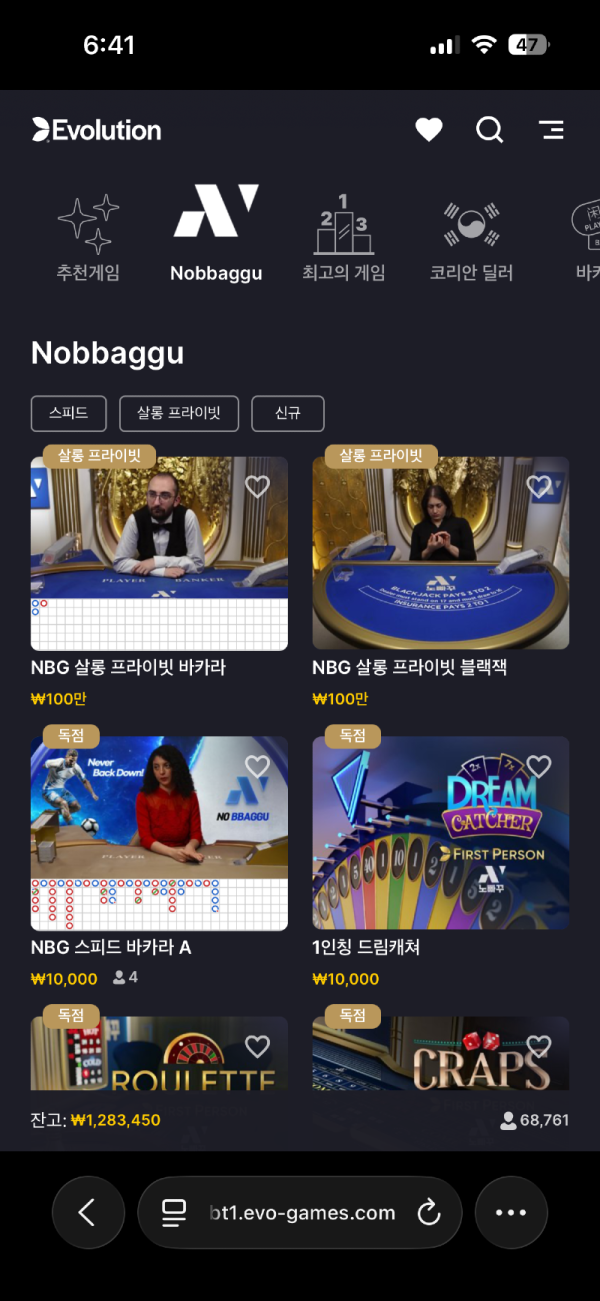
Task: Open the search icon
Action: click(489, 130)
